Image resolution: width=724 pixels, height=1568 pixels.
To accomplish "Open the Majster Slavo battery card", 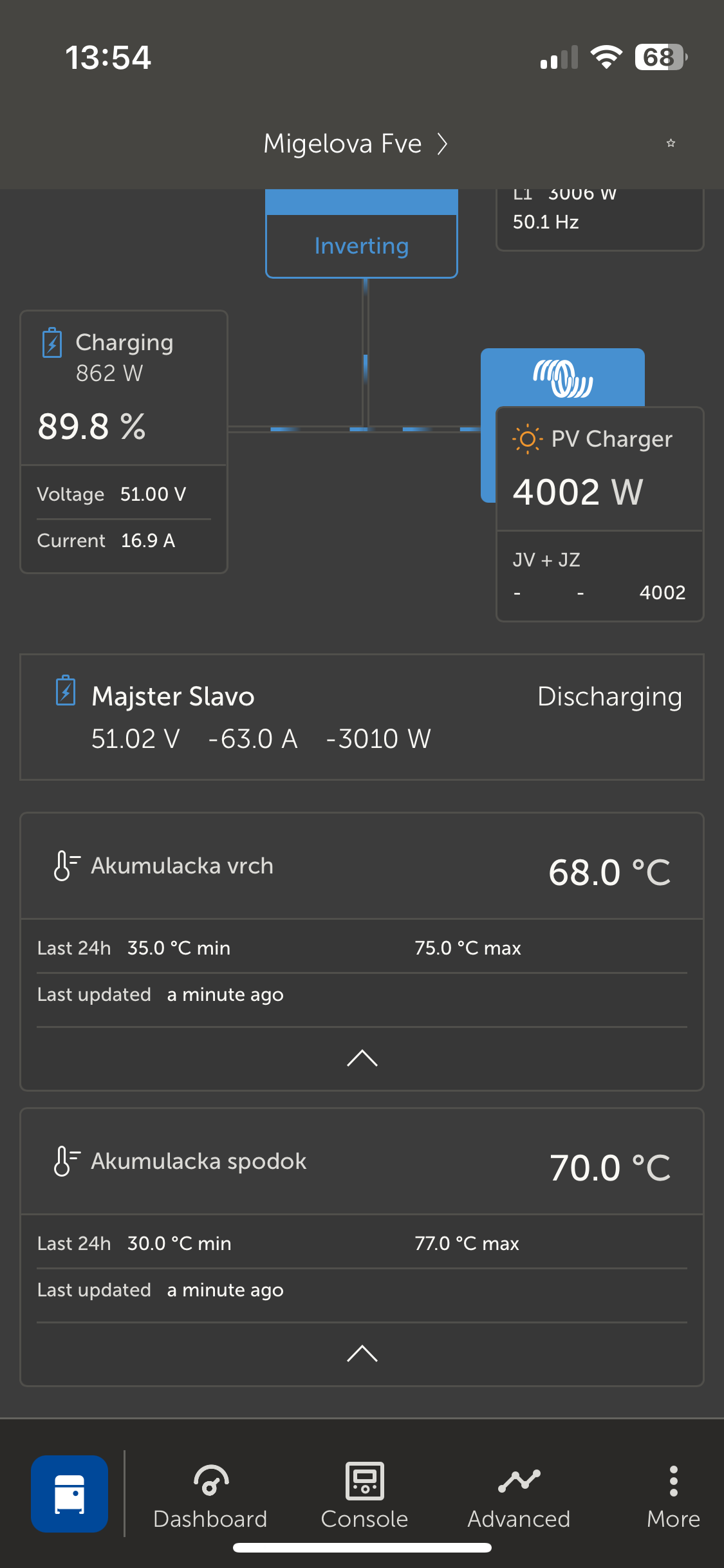I will coord(362,717).
